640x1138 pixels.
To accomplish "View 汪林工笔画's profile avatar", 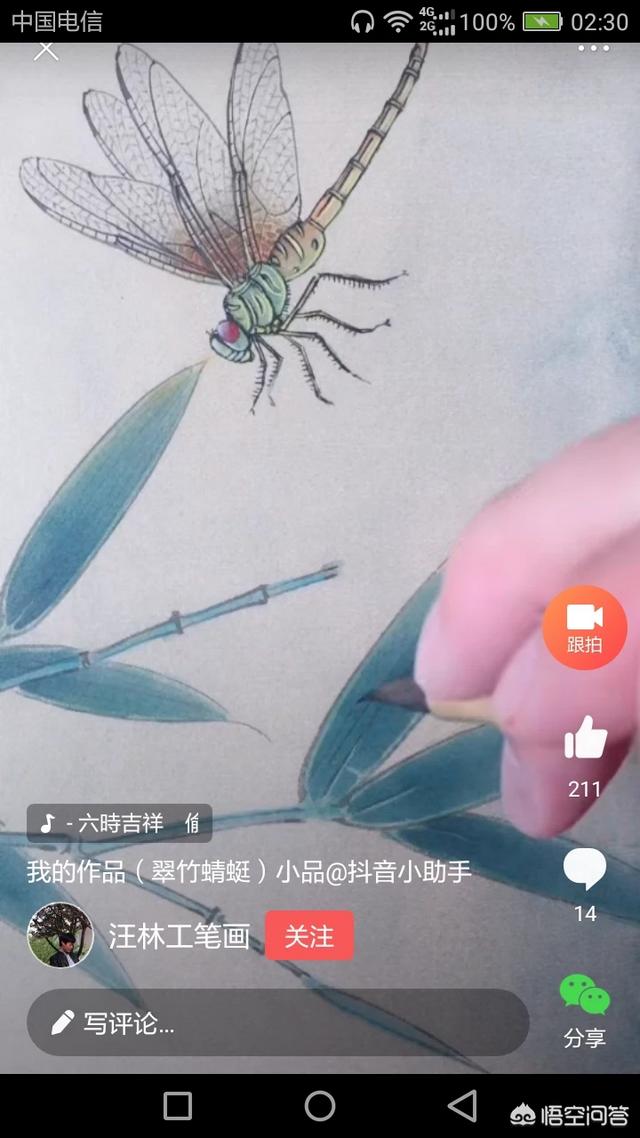I will [x=60, y=935].
